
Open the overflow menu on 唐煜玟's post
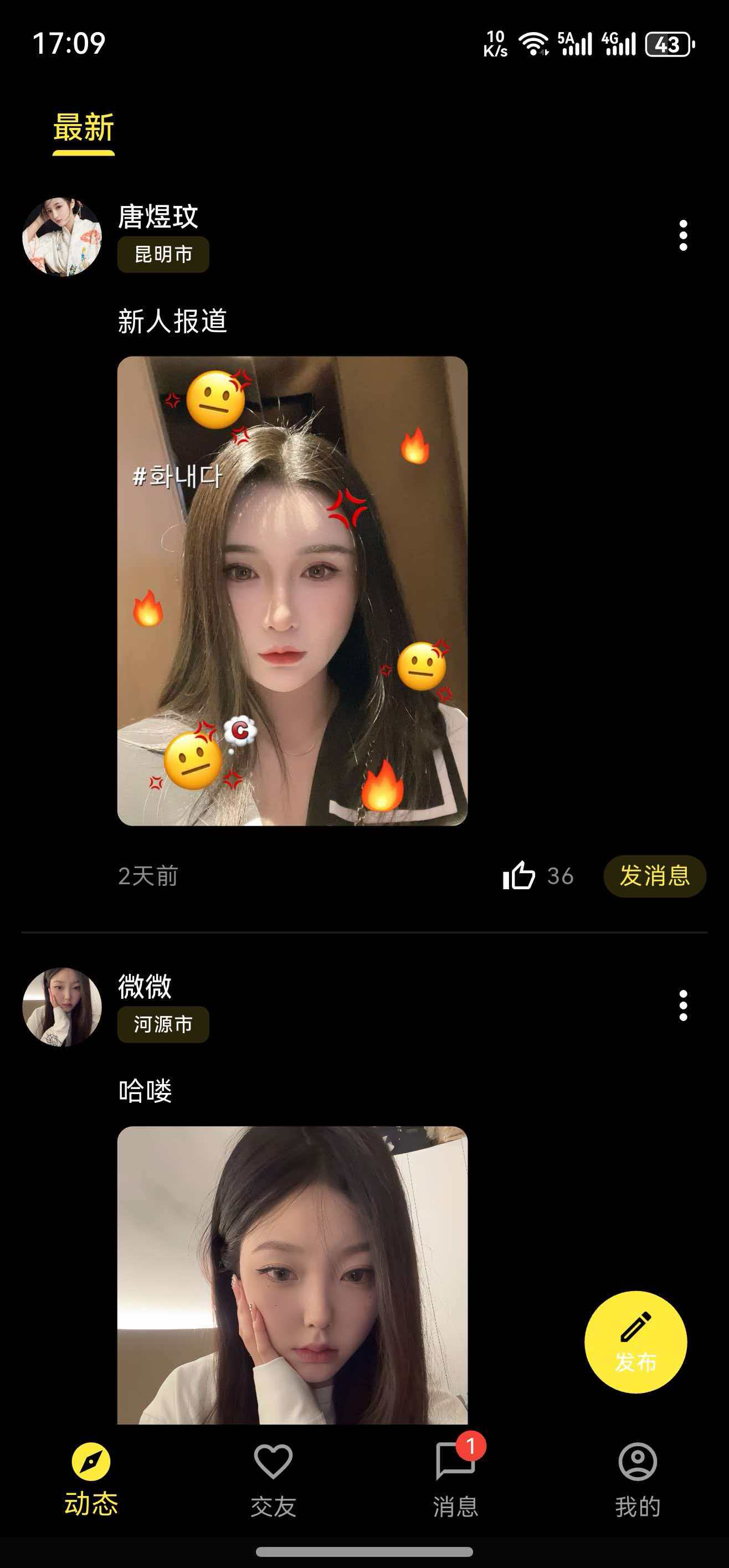click(x=682, y=235)
